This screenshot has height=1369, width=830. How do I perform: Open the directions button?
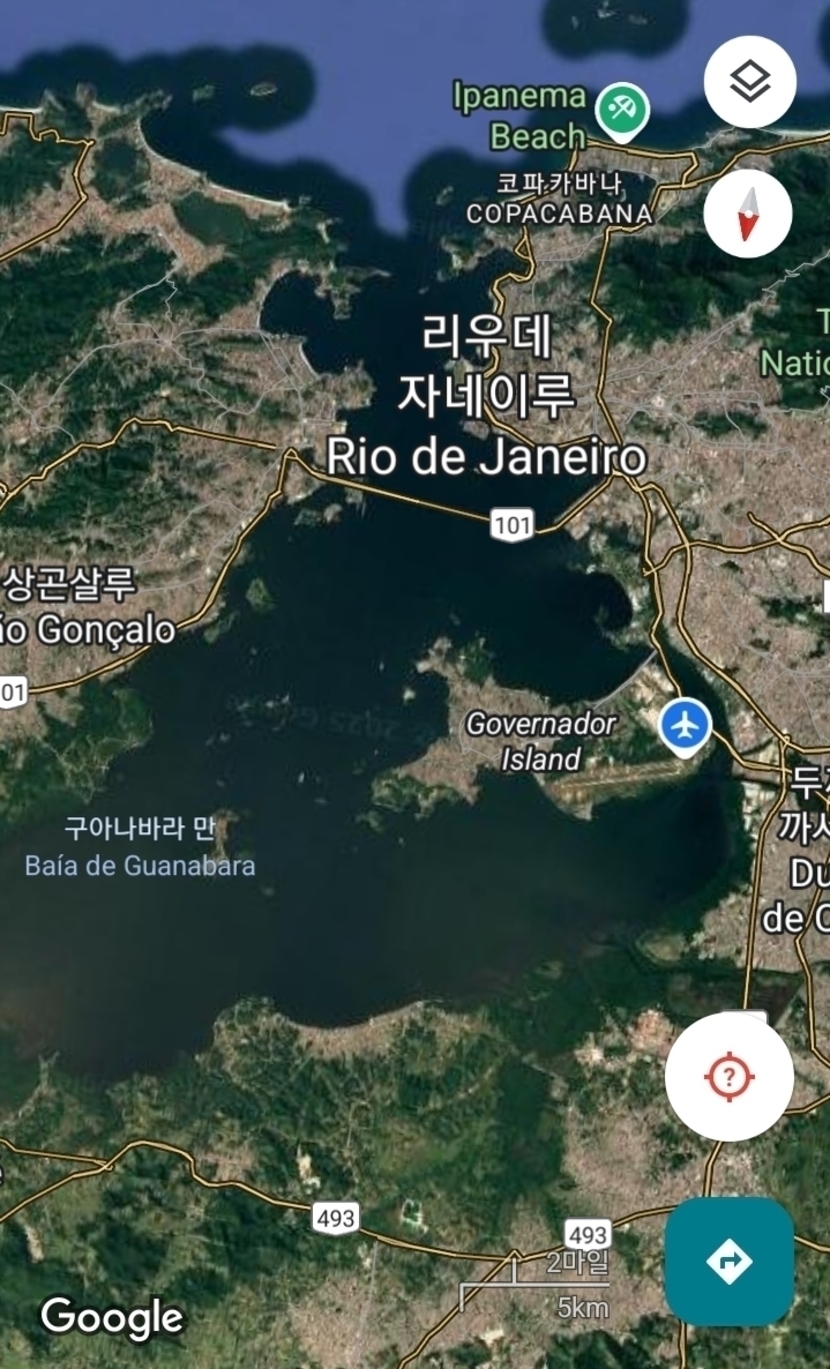coord(729,1260)
